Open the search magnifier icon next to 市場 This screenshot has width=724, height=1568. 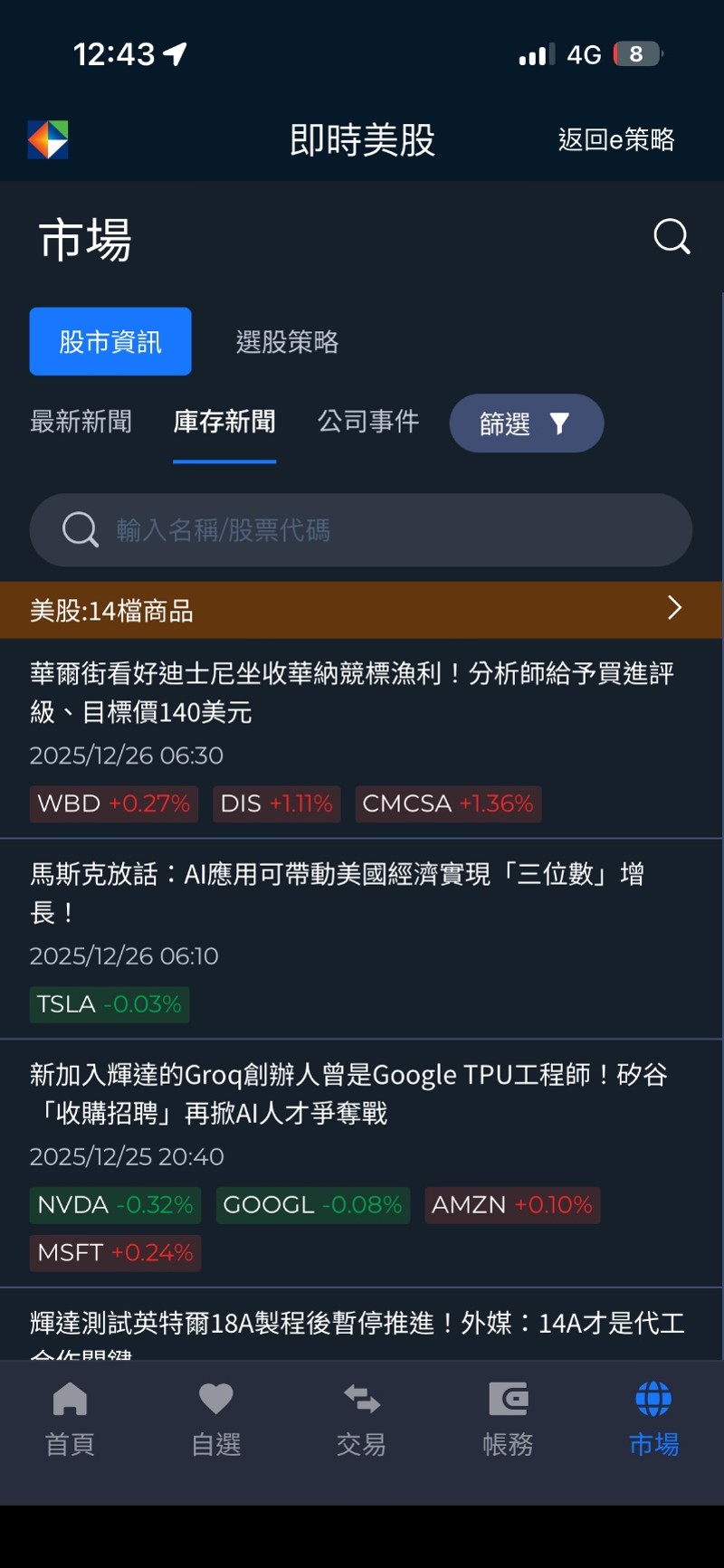point(672,237)
